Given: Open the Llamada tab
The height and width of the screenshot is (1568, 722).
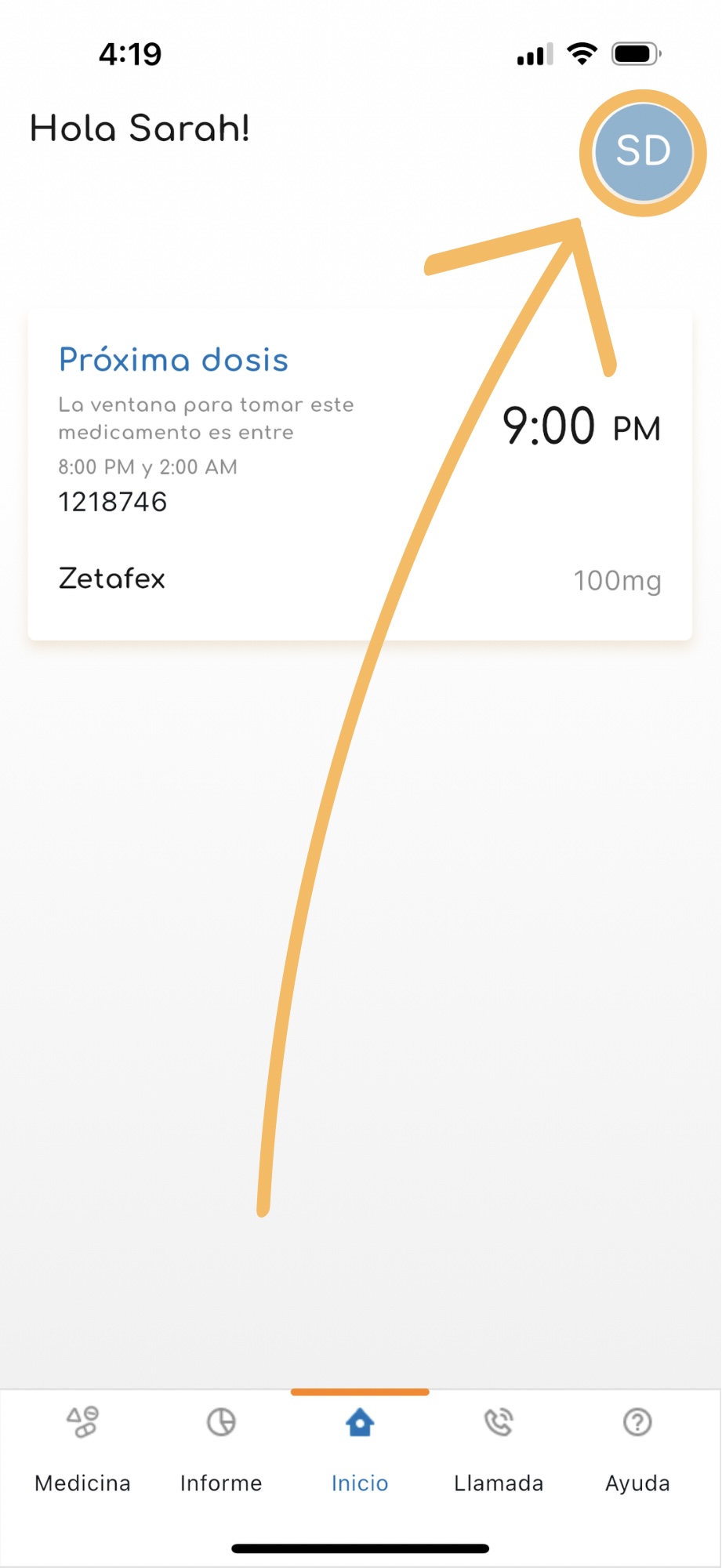Looking at the screenshot, I should click(499, 1449).
